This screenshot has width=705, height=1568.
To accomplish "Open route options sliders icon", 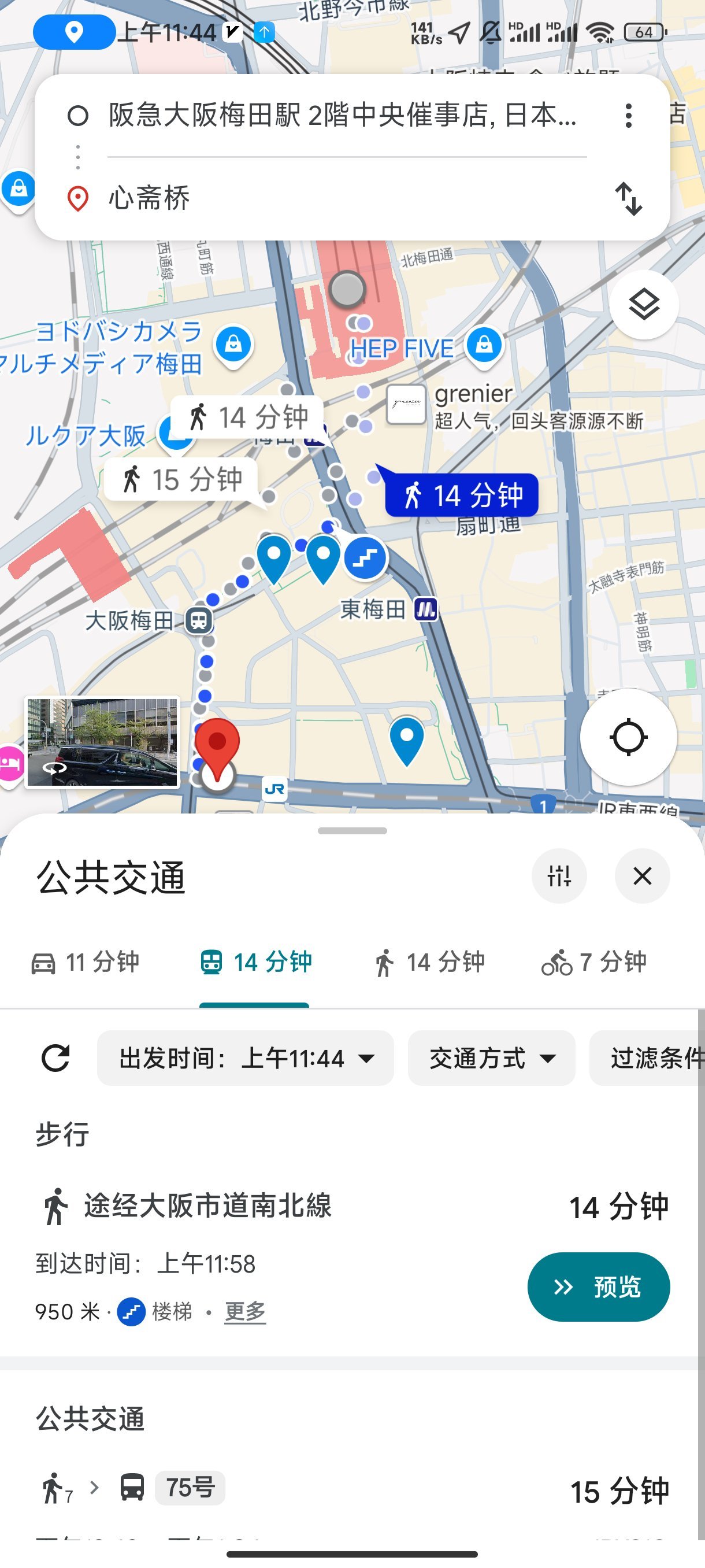I will (x=559, y=876).
